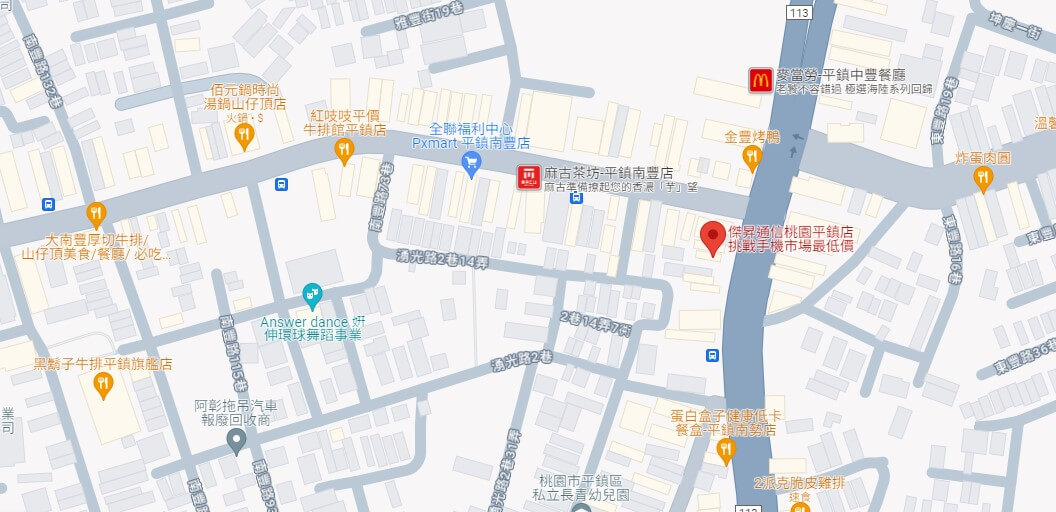Tap the 蛋白盒子健康低卡餐盒 restaurant marker
The image size is (1056, 512).
(x=727, y=452)
